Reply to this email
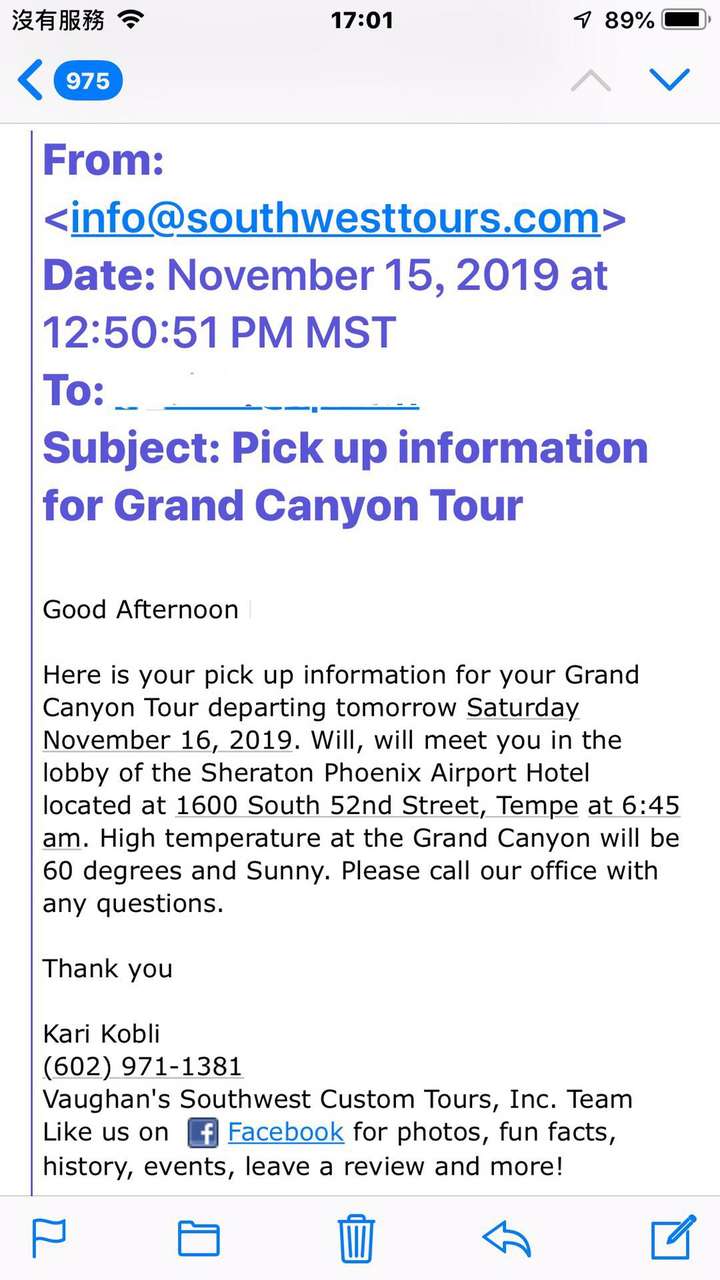Image resolution: width=720 pixels, height=1280 pixels. (506, 1238)
